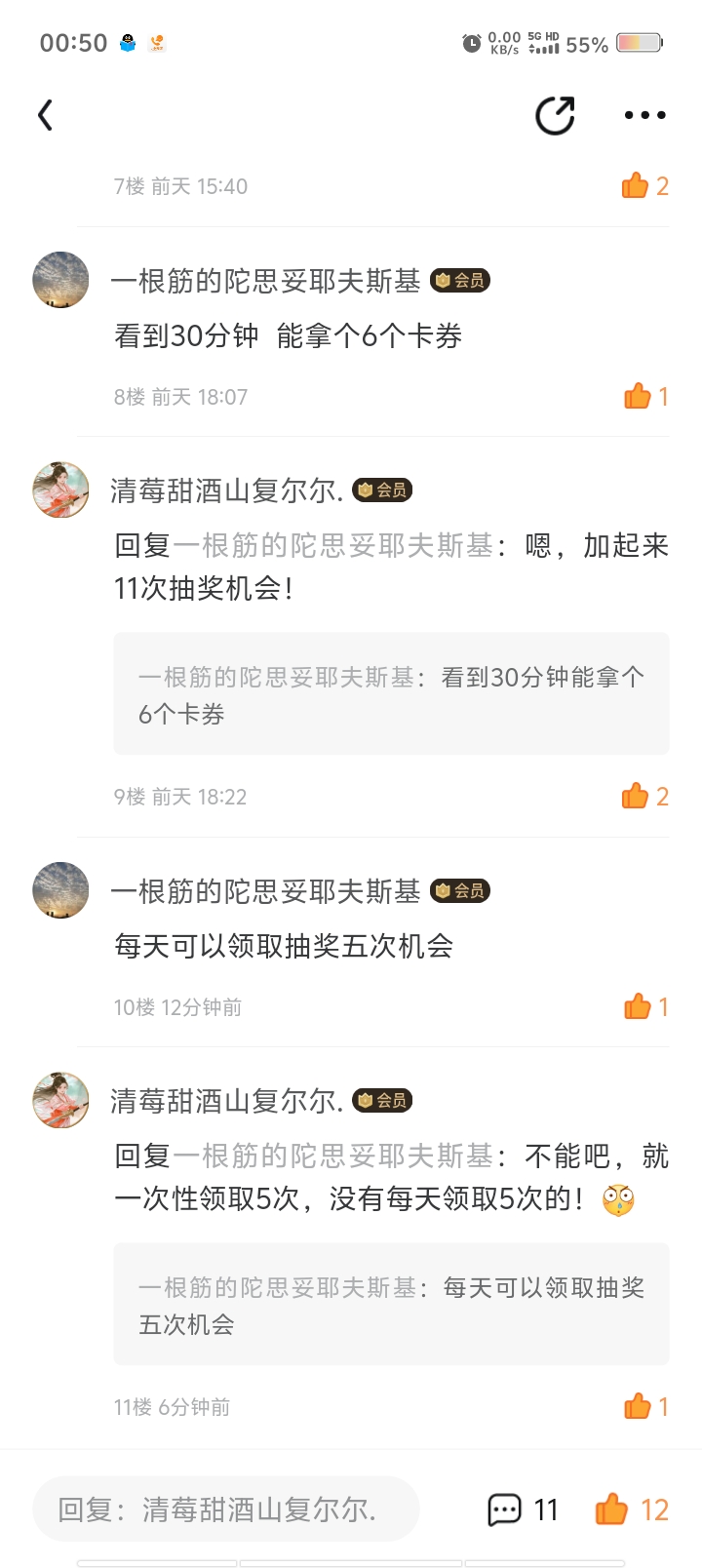This screenshot has height=1568, width=702.
Task: Tap the 会员 badge next to 清莓甜酒山复尔尔 on 11楼
Action: pos(382,1100)
